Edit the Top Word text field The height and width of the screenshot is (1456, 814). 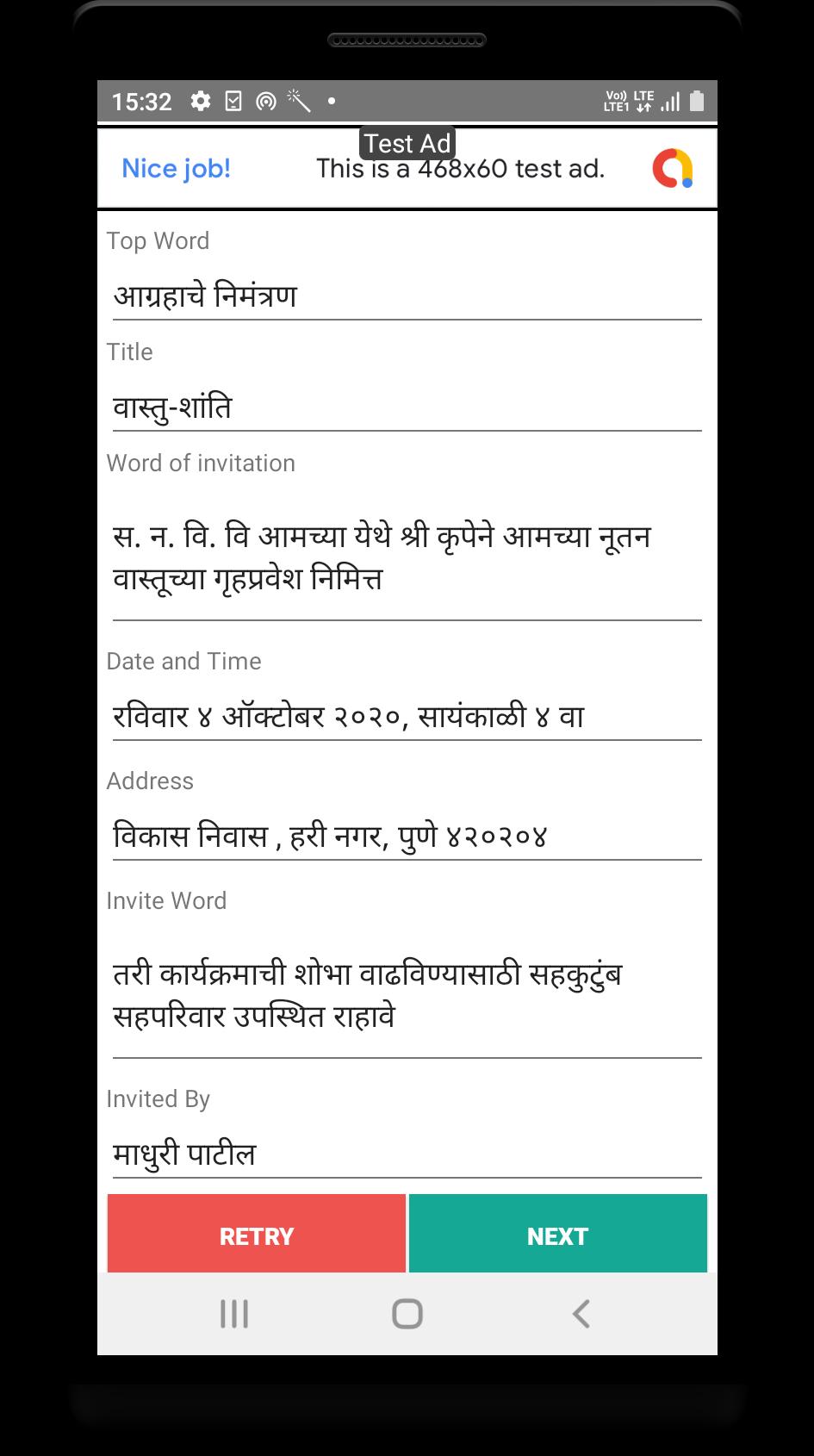click(x=407, y=296)
